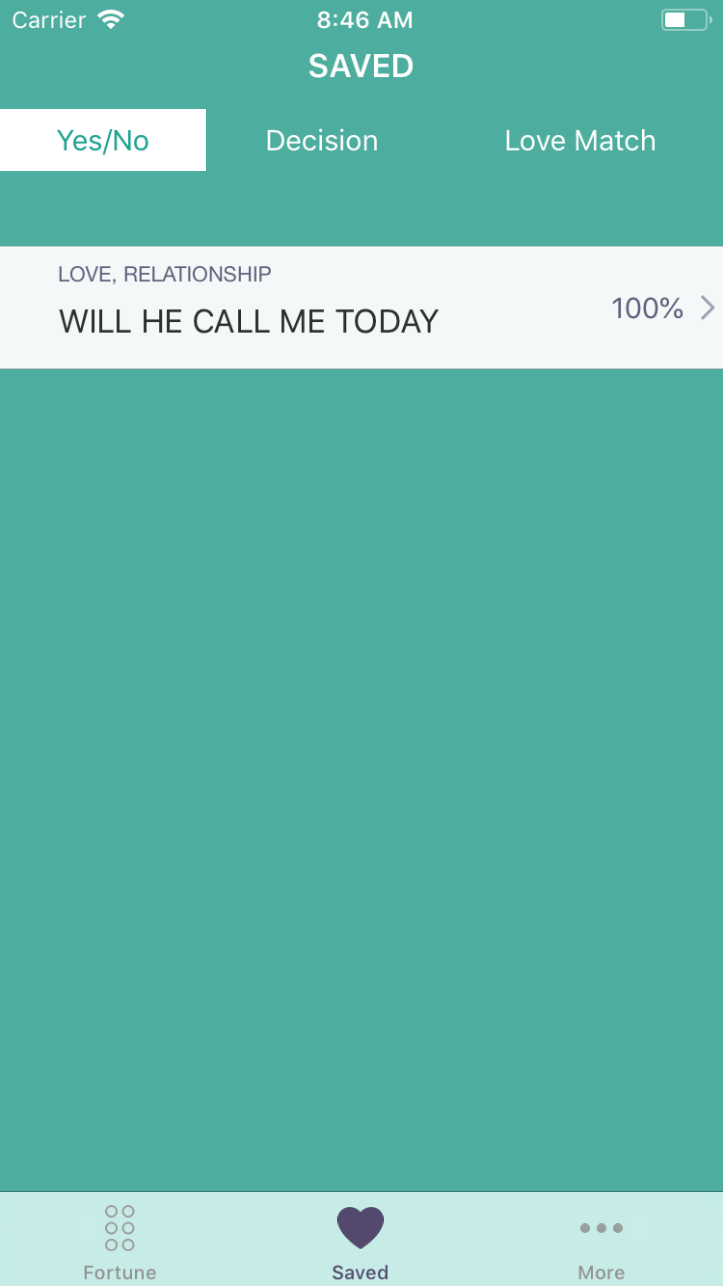Open saved question WILL HE CALL ME TODAY
The width and height of the screenshot is (723, 1286).
(x=361, y=308)
